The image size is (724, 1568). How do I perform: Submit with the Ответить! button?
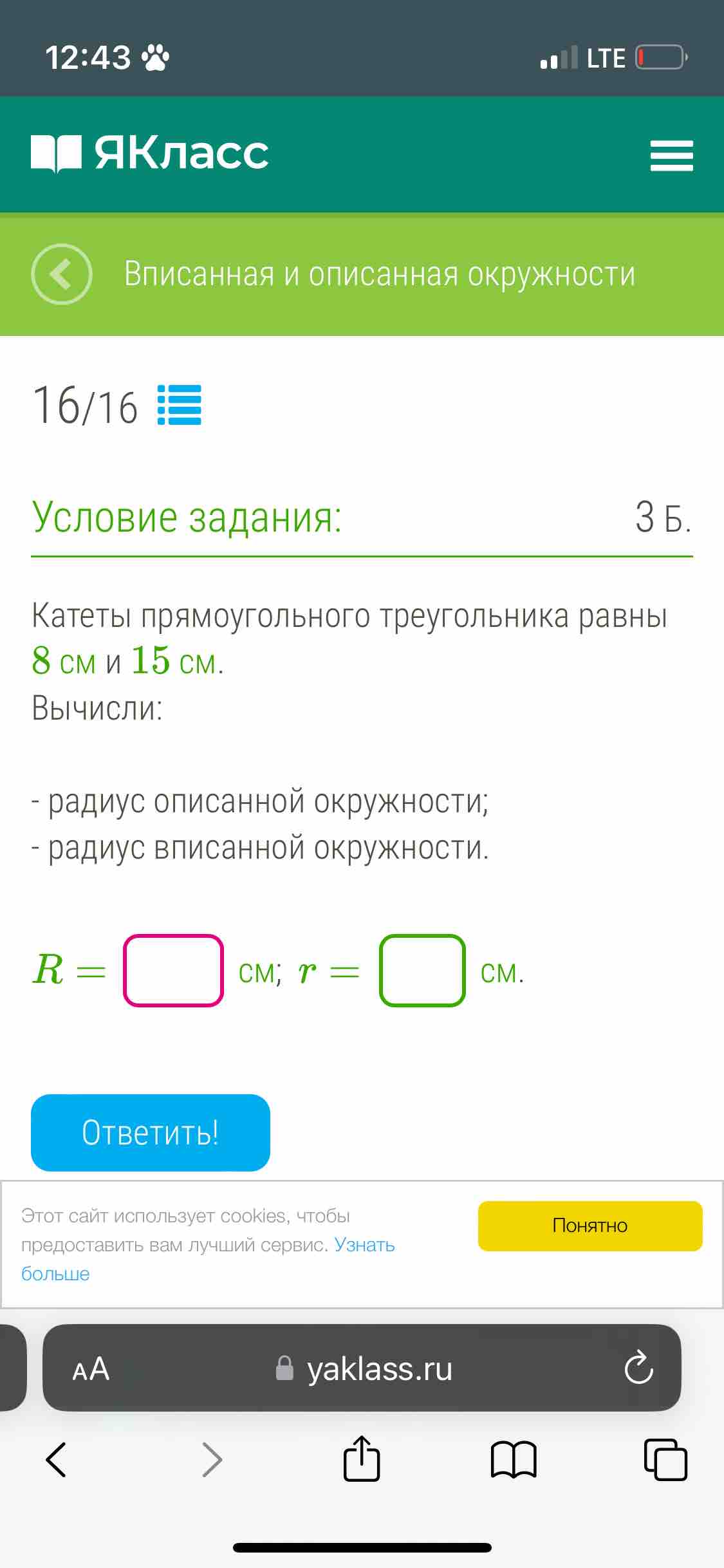151,1132
